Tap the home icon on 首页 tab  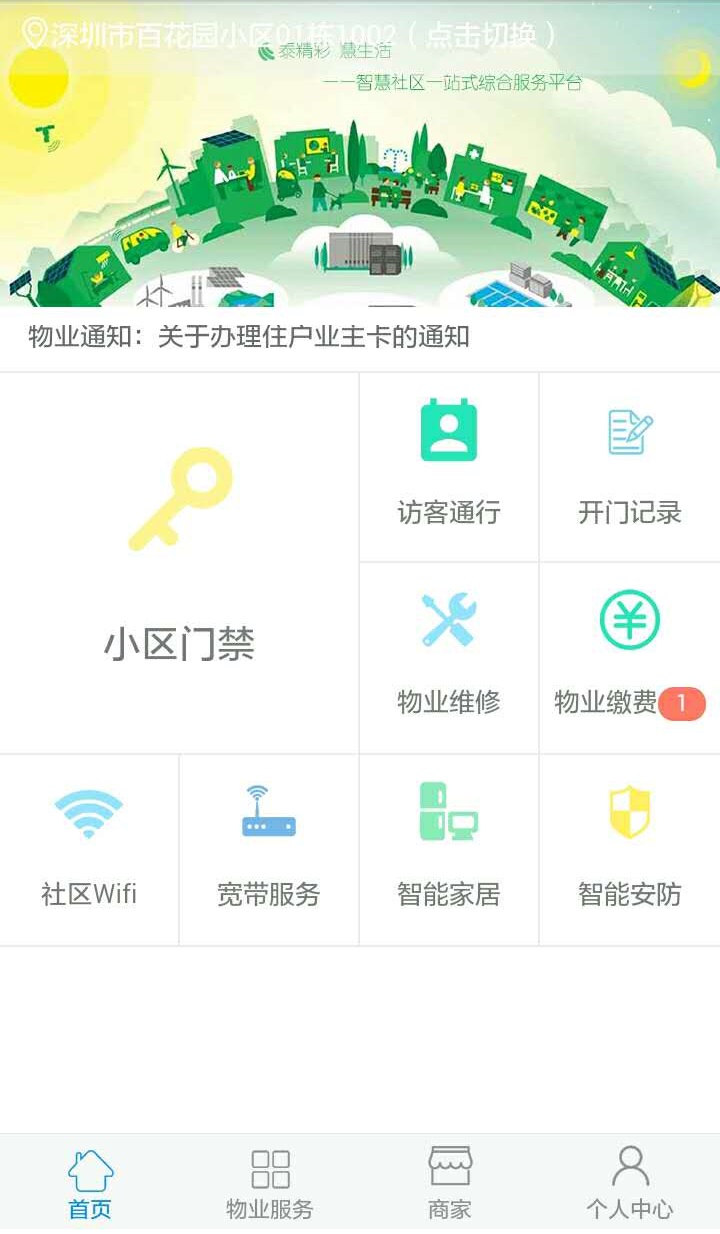[x=90, y=1168]
